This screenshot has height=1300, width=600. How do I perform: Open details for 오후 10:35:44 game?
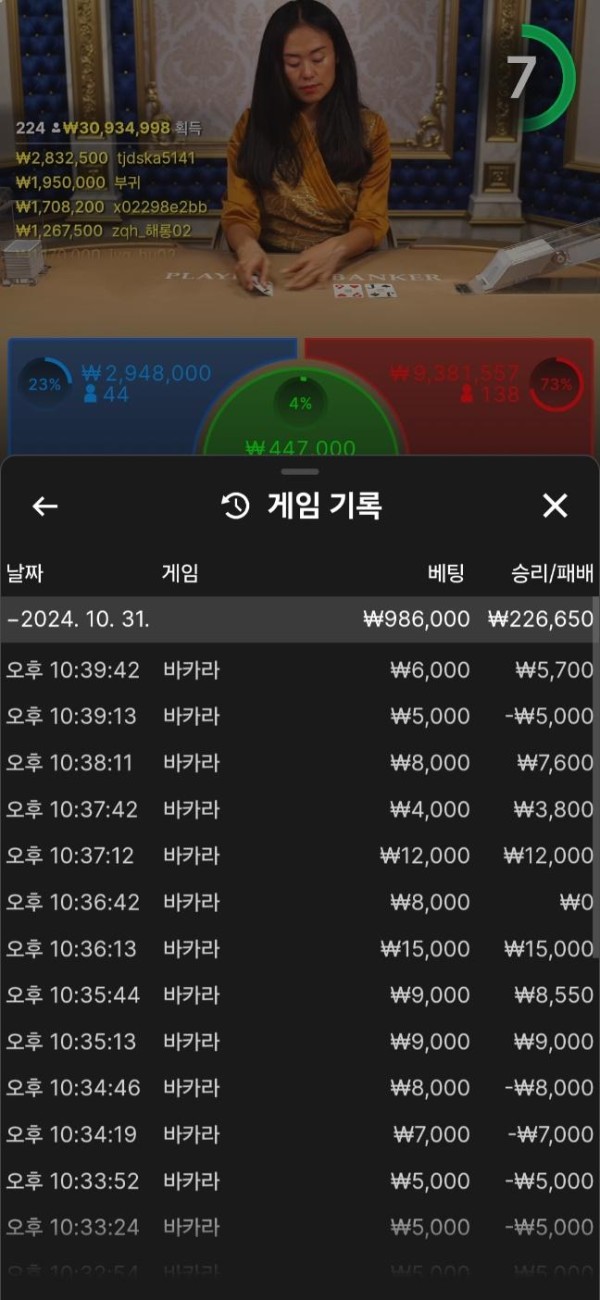300,995
